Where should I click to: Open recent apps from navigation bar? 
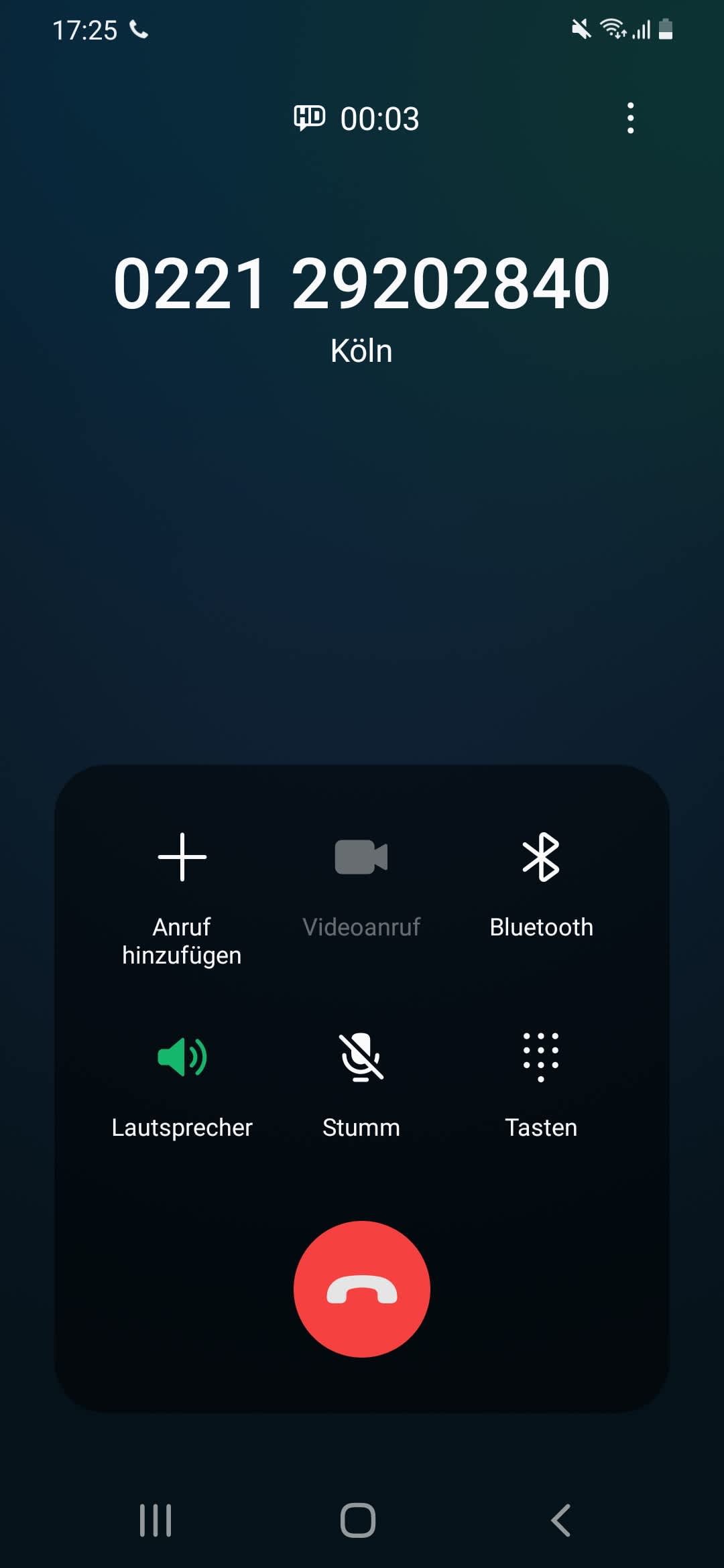tap(156, 1520)
